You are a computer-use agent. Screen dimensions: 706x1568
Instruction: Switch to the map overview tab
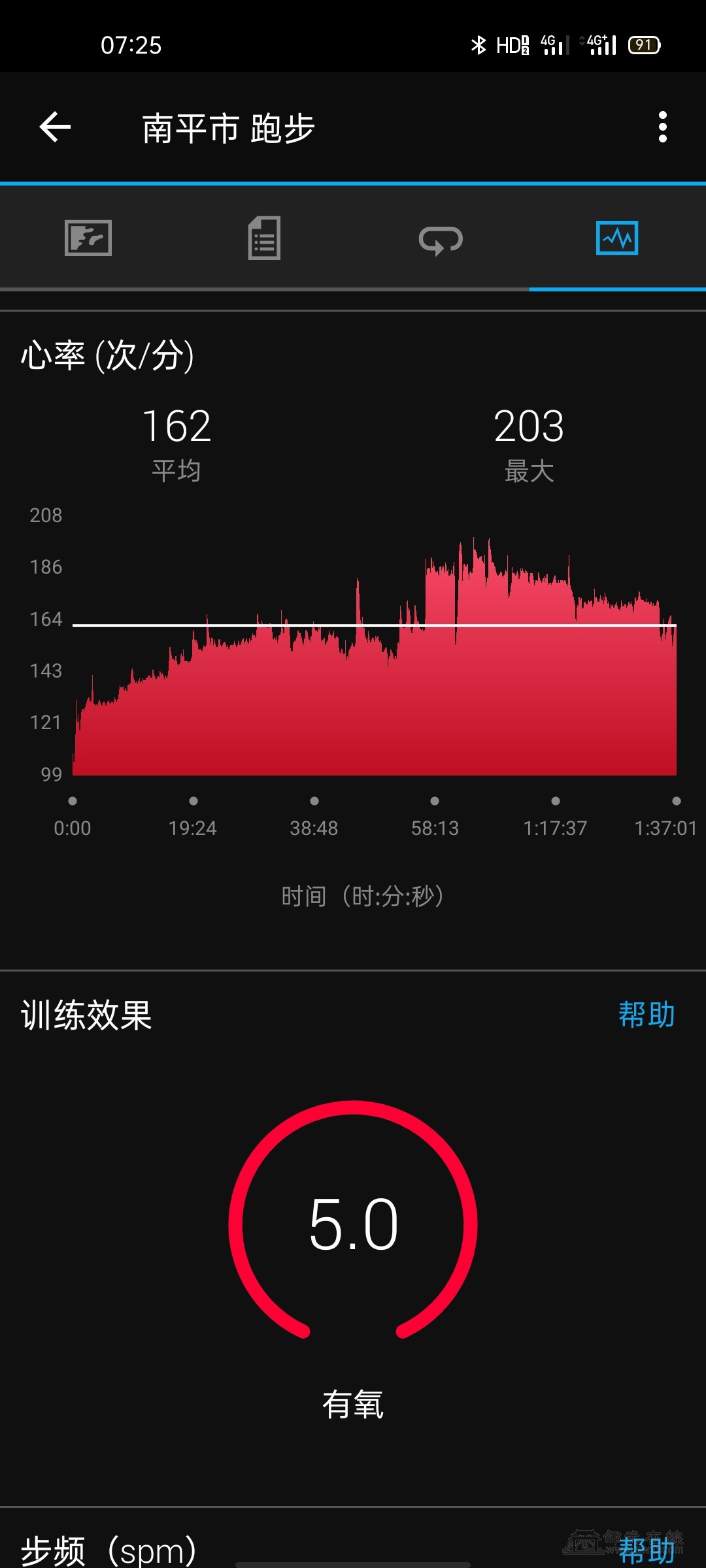88,238
